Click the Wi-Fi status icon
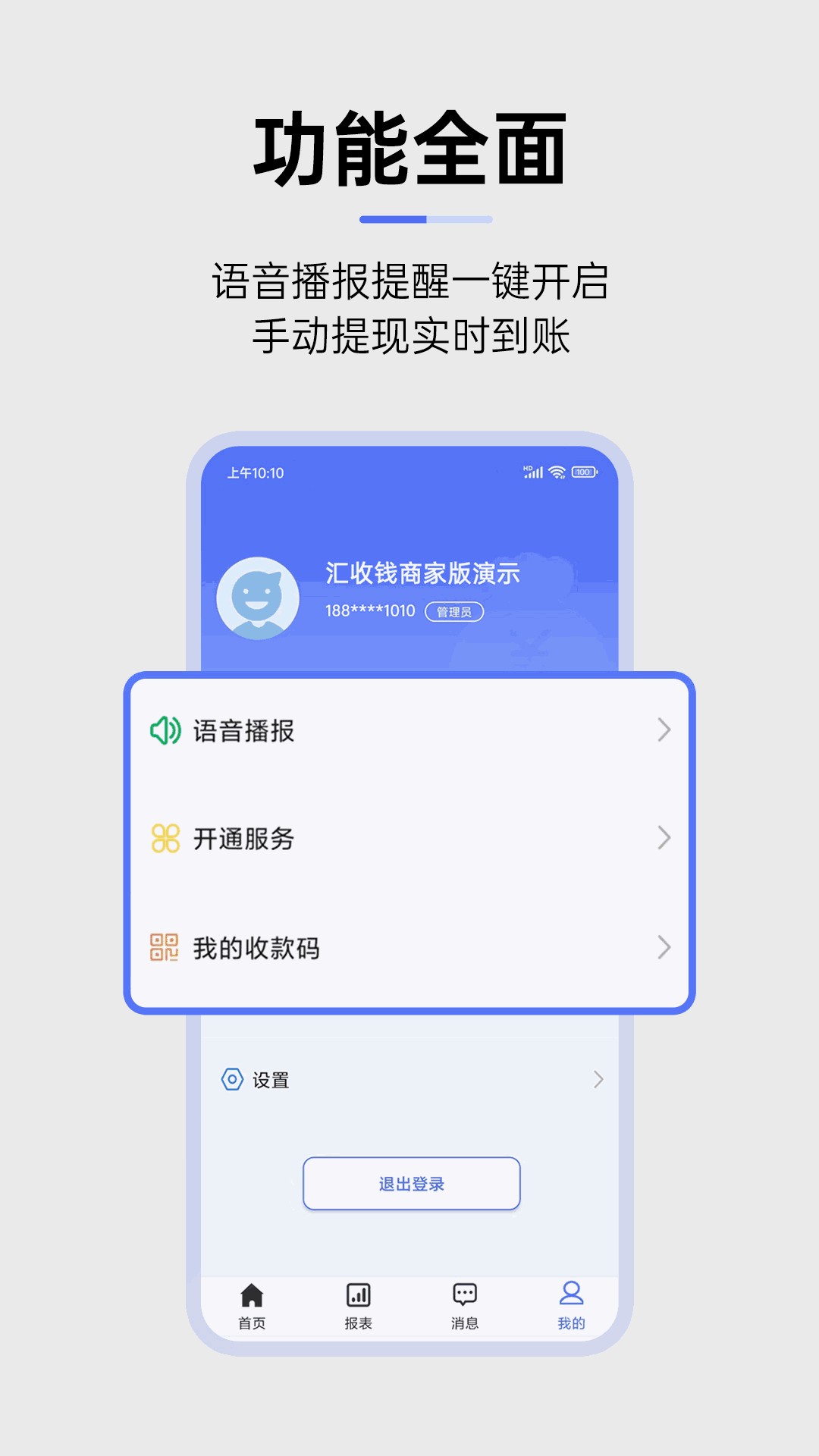 click(x=556, y=471)
